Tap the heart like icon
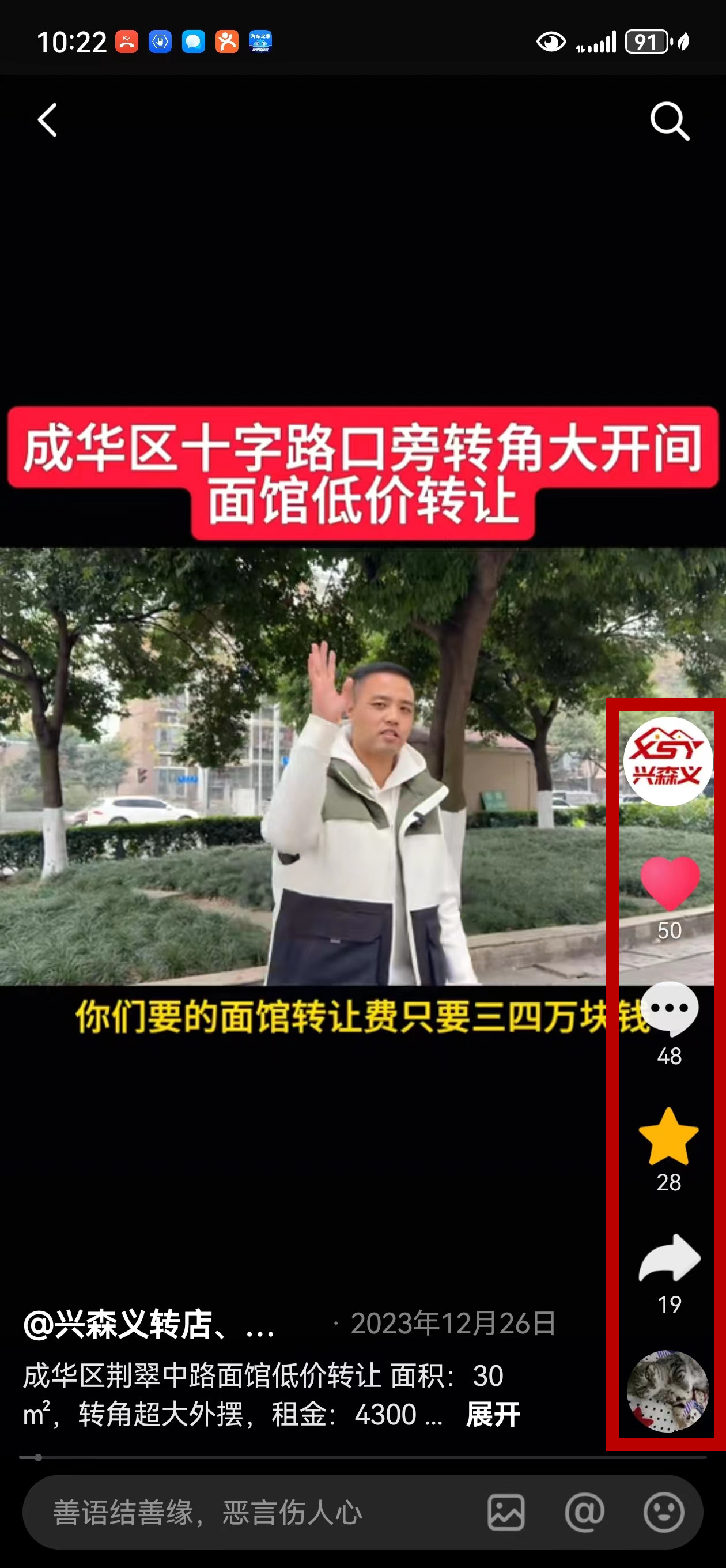 (x=670, y=883)
